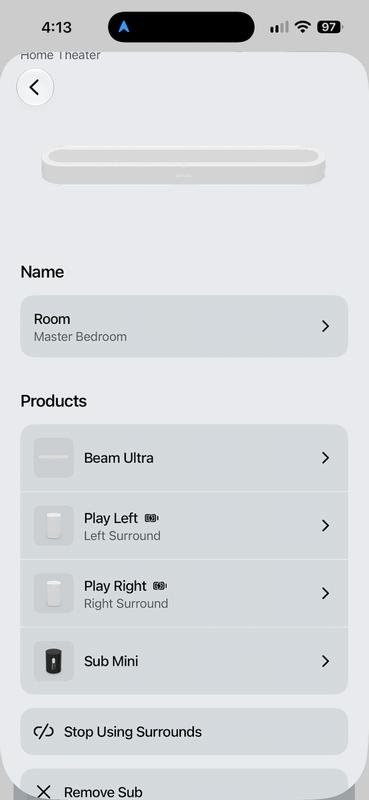This screenshot has width=369, height=800.
Task: Open Sub Mini product details
Action: pyautogui.click(x=184, y=661)
